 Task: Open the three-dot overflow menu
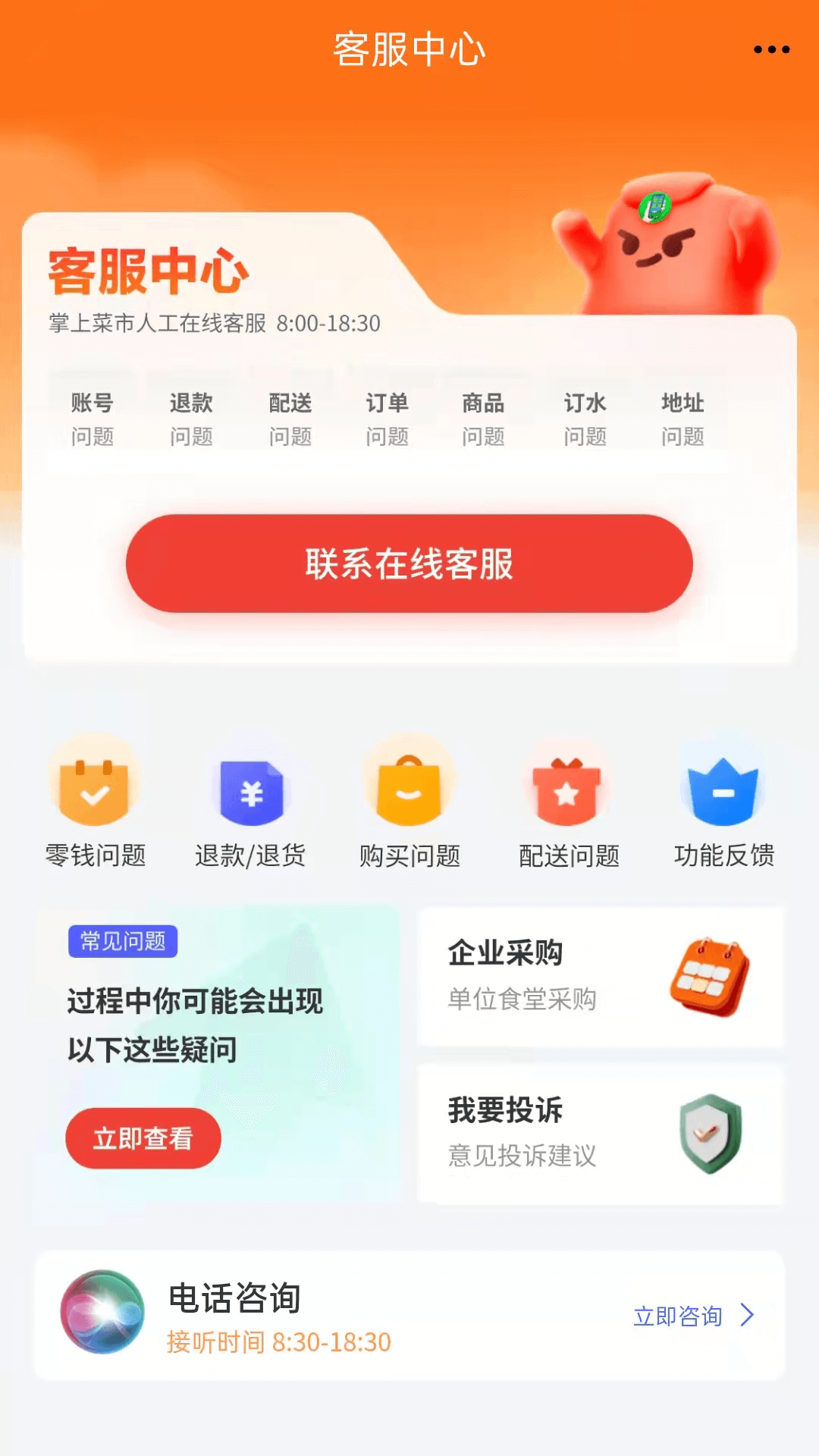click(x=771, y=50)
